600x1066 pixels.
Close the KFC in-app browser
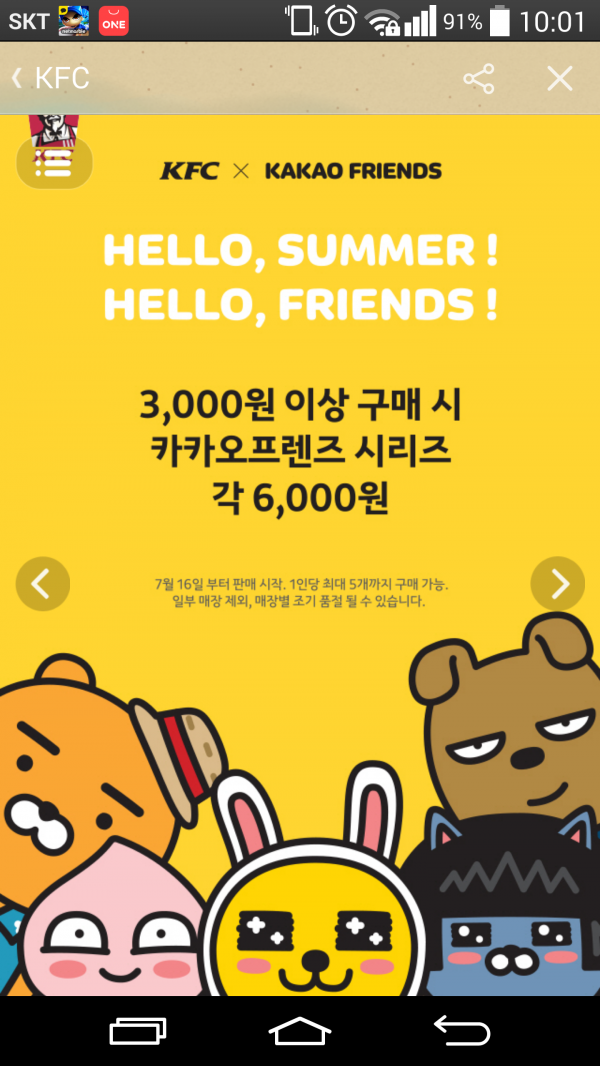560,79
